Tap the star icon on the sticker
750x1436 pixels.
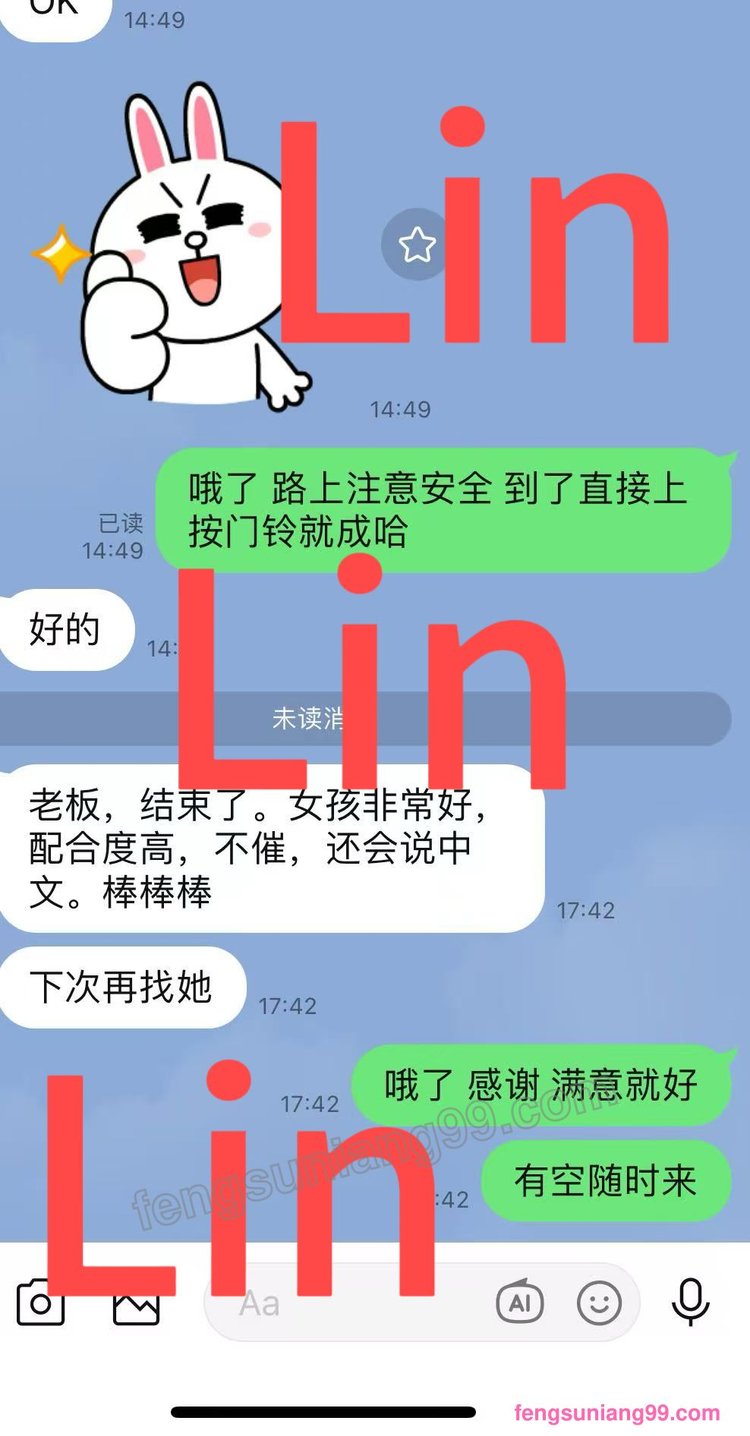pyautogui.click(x=416, y=244)
